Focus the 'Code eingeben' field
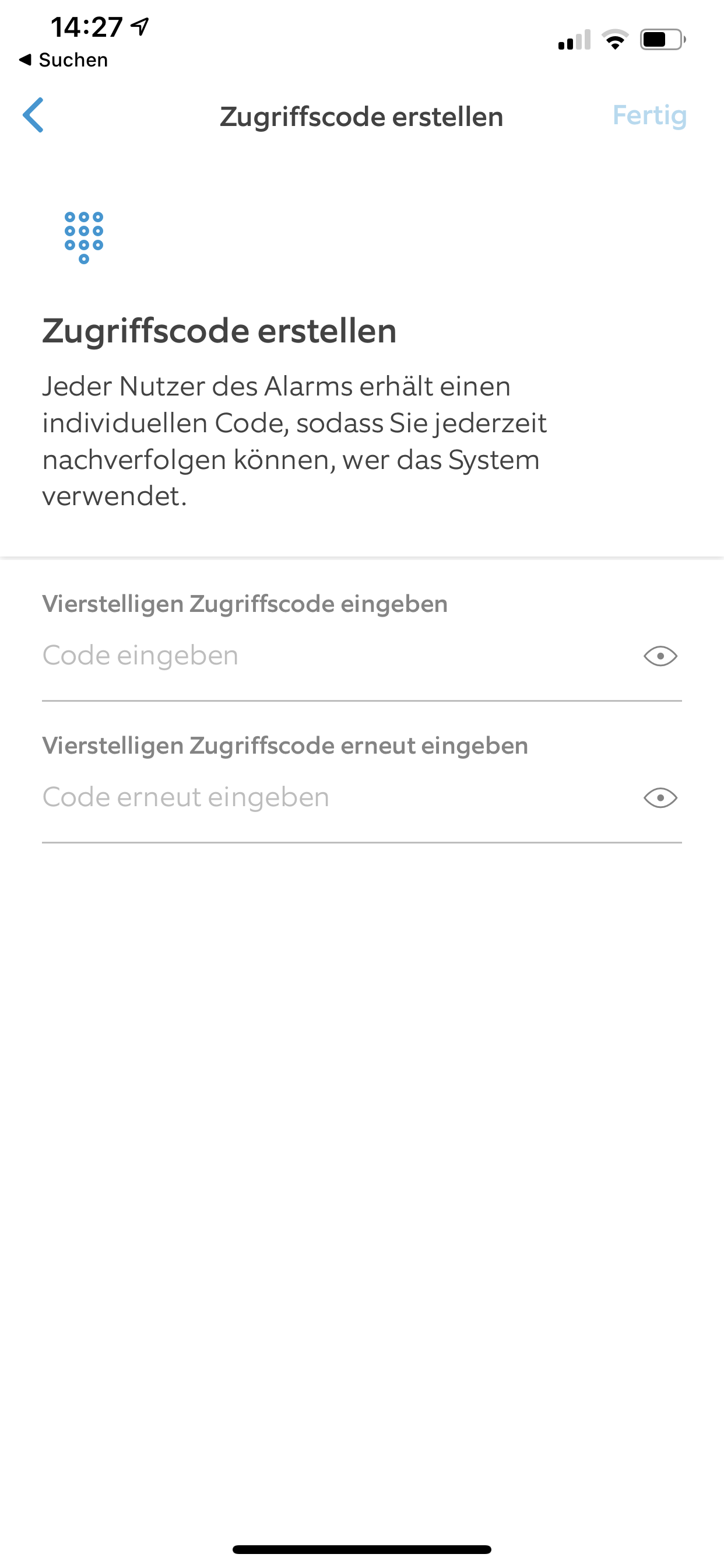724x1568 pixels. tap(329, 656)
